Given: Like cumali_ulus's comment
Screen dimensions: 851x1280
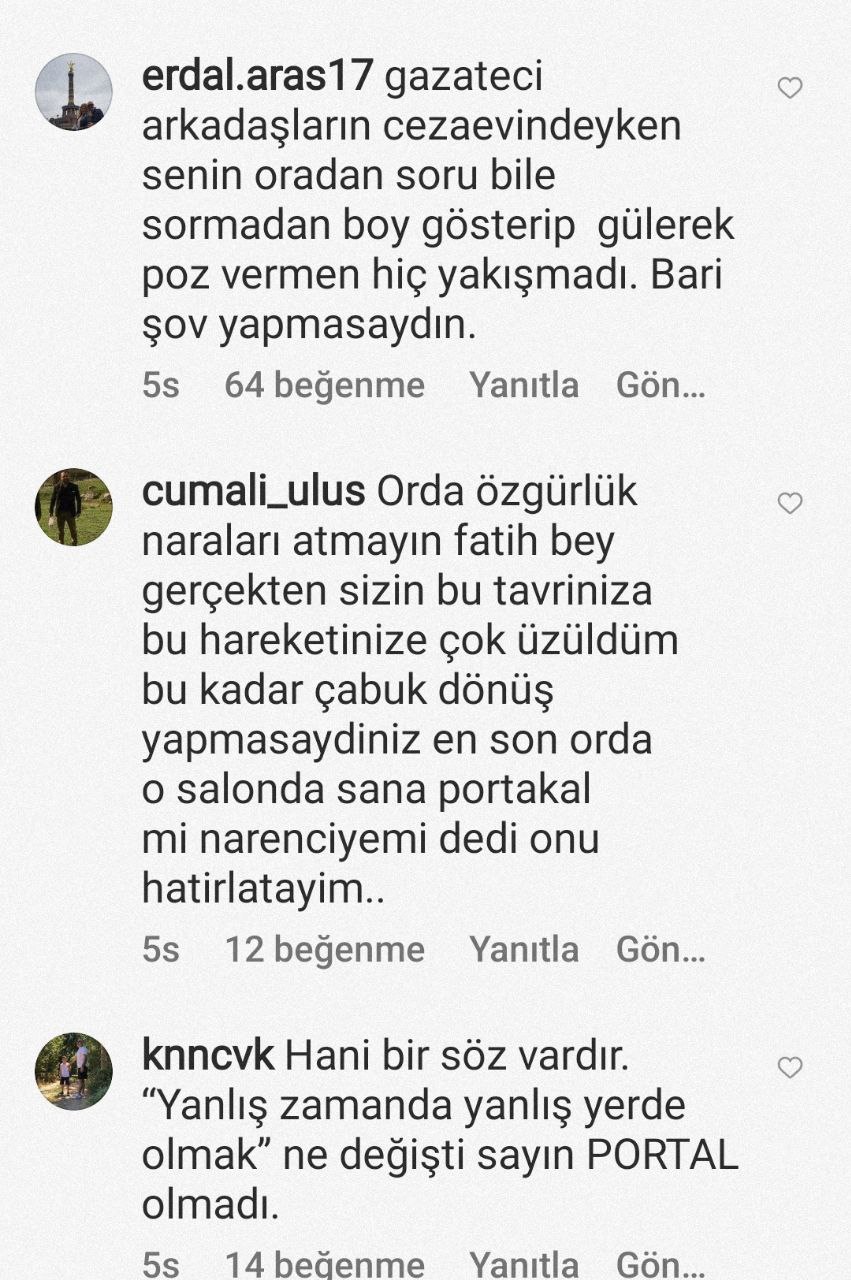Looking at the screenshot, I should 790,503.
